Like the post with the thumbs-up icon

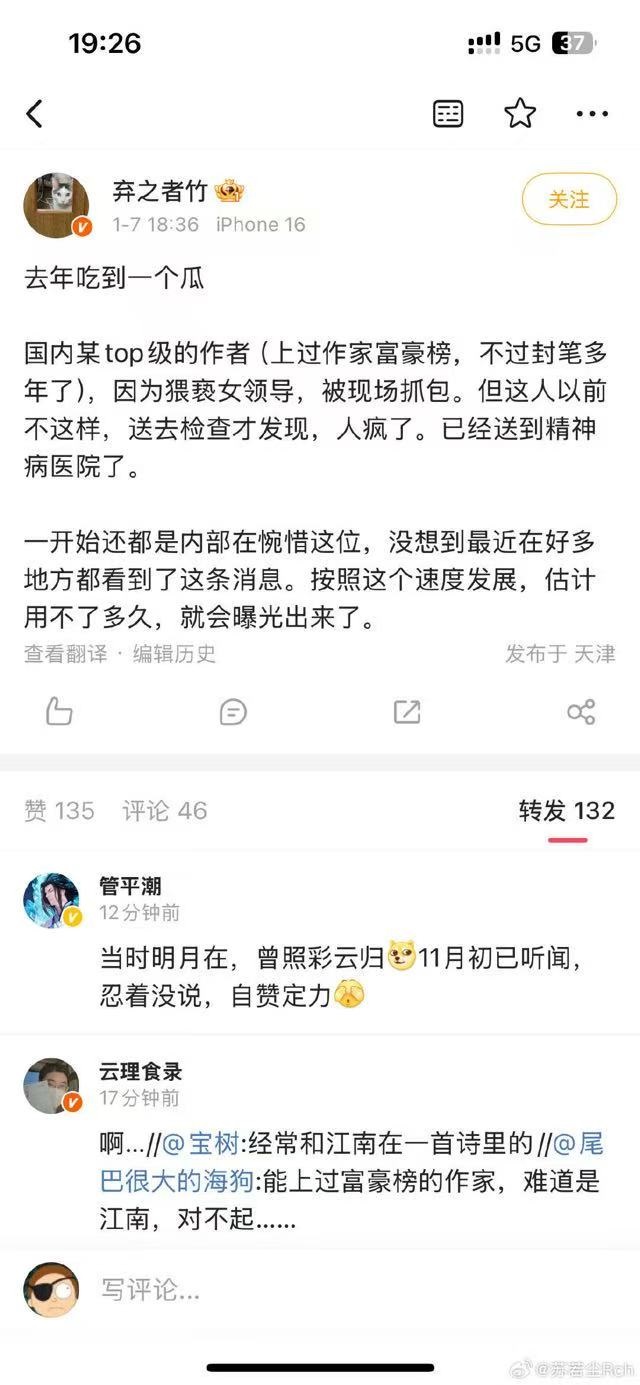click(x=59, y=712)
